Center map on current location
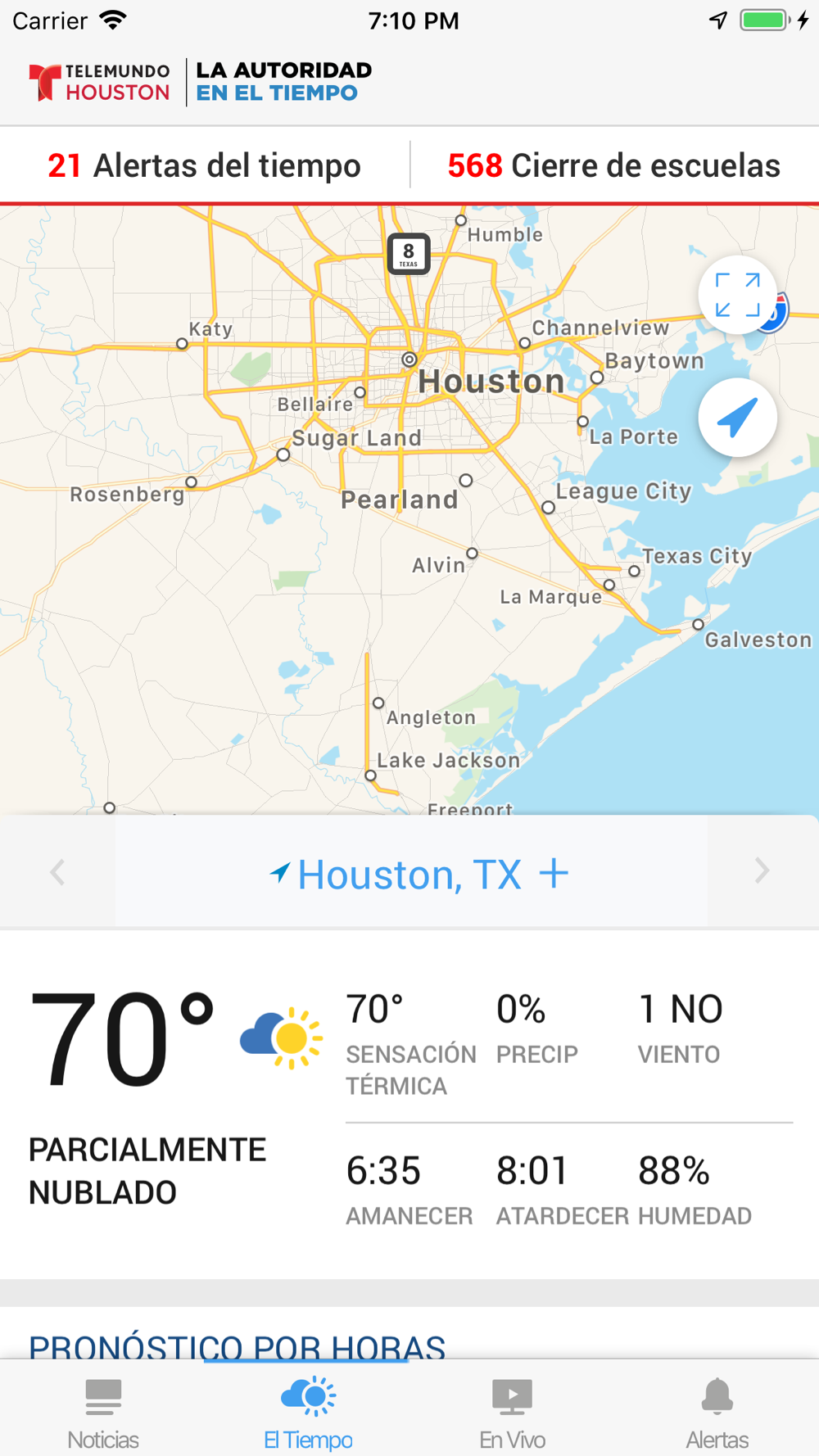Image resolution: width=819 pixels, height=1456 pixels. point(737,418)
